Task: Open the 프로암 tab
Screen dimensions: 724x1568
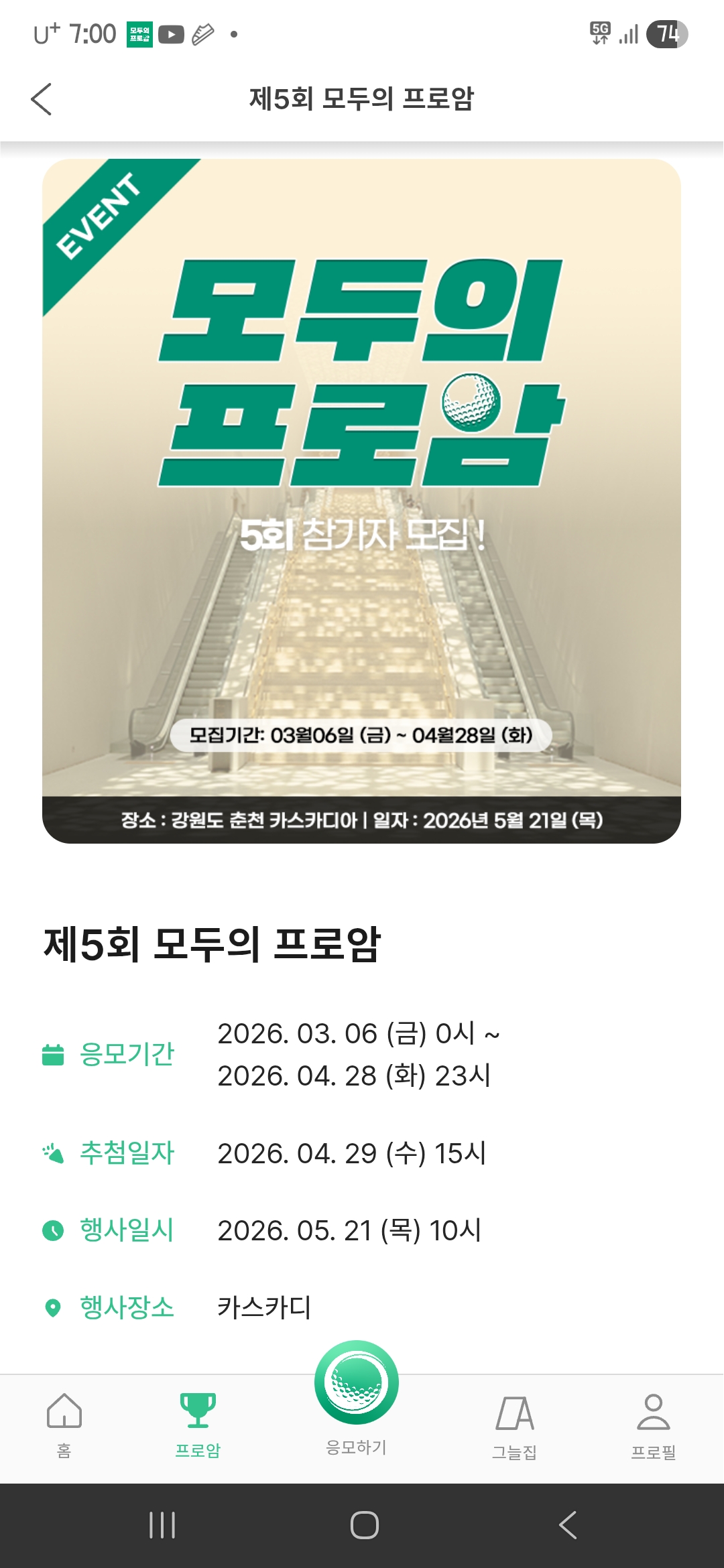Action: pyautogui.click(x=198, y=1423)
